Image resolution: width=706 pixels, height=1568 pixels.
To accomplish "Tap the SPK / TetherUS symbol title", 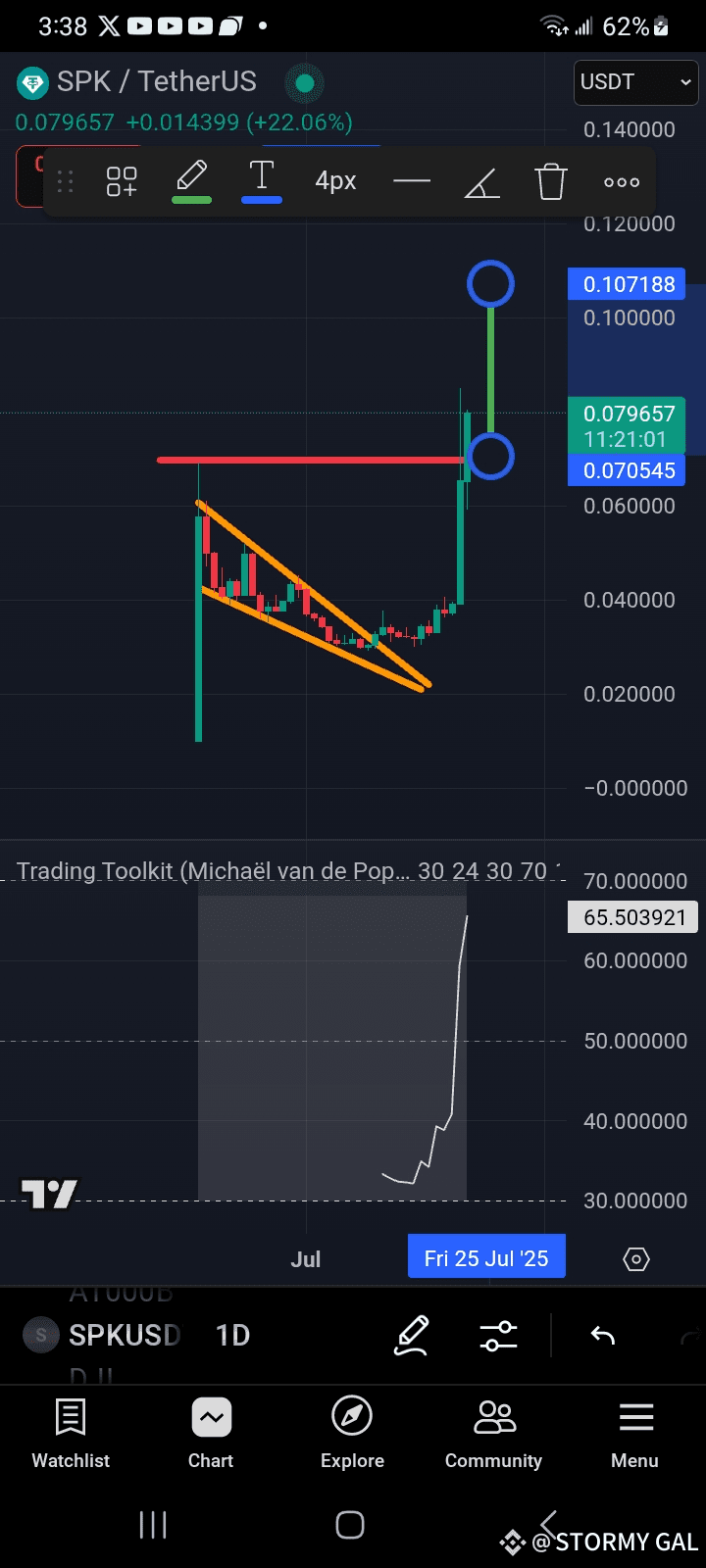I will (157, 81).
